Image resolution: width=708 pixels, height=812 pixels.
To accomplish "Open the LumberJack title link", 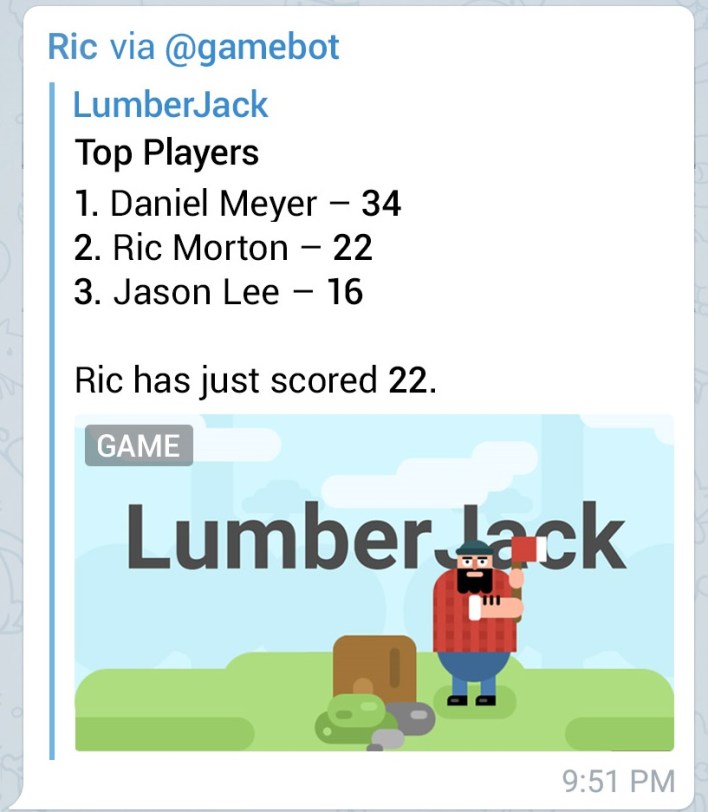I will point(171,105).
